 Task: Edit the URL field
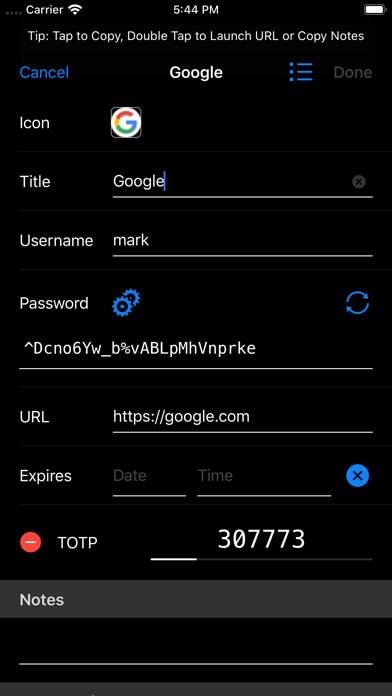click(x=242, y=417)
